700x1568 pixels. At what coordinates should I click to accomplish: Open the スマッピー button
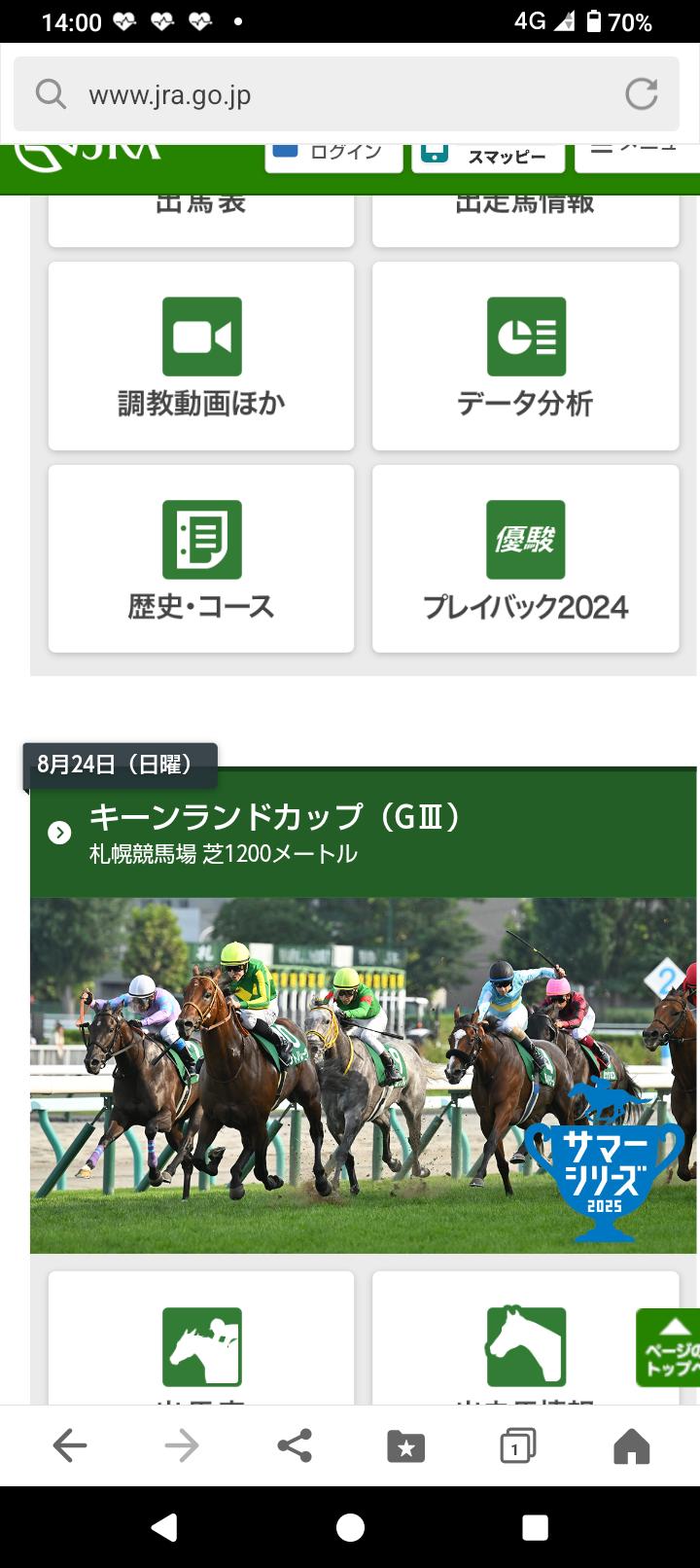(488, 156)
